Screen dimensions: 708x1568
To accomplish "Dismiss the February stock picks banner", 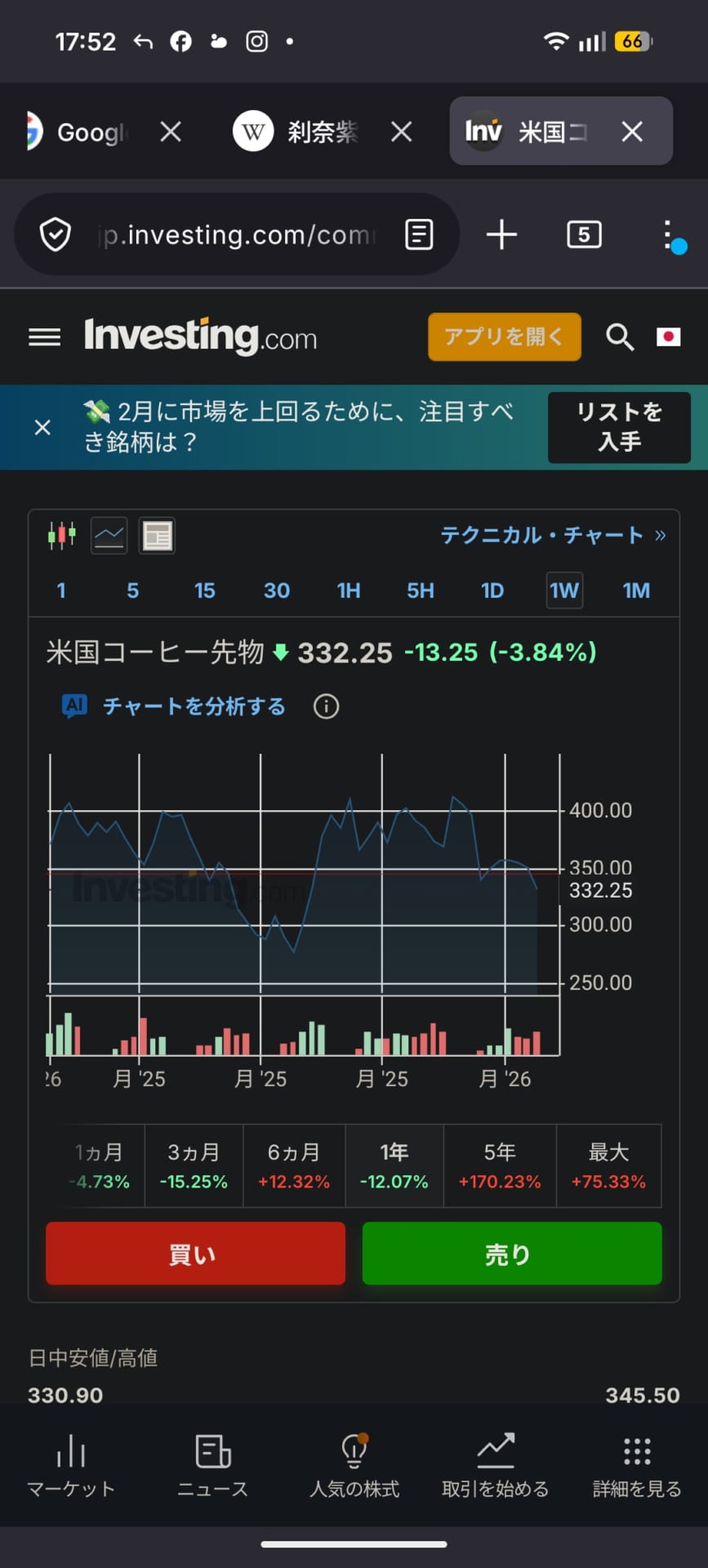I will (x=42, y=427).
